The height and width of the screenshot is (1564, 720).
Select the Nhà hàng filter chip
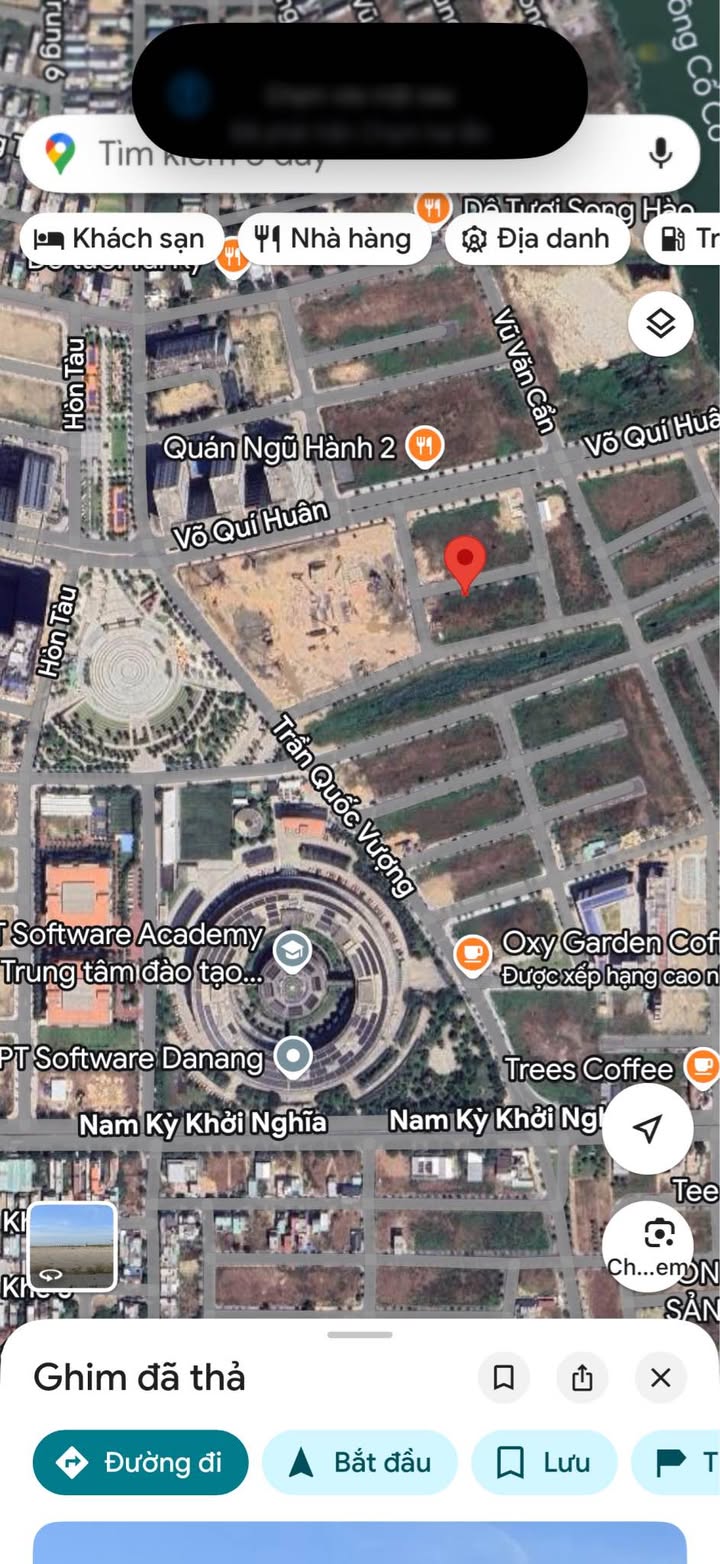pos(333,239)
